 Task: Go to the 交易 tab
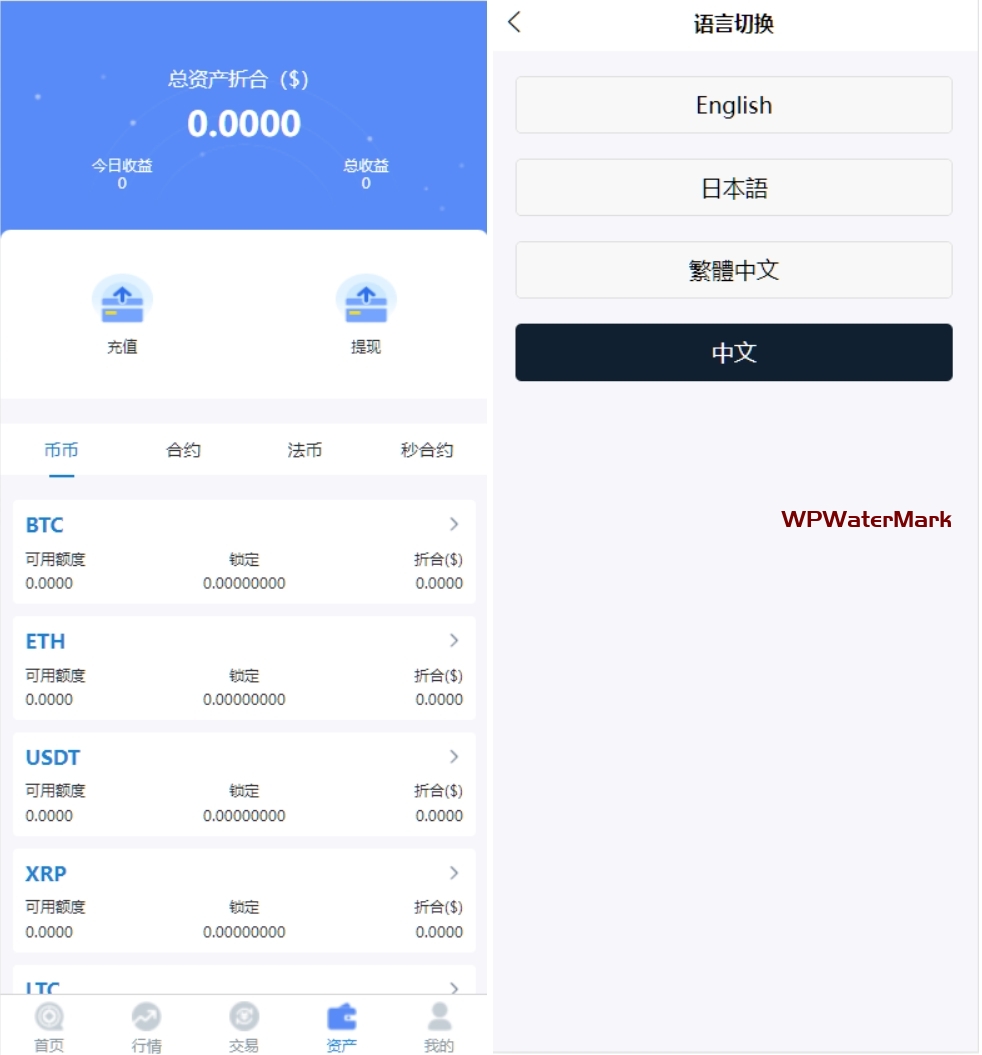pyautogui.click(x=244, y=1028)
